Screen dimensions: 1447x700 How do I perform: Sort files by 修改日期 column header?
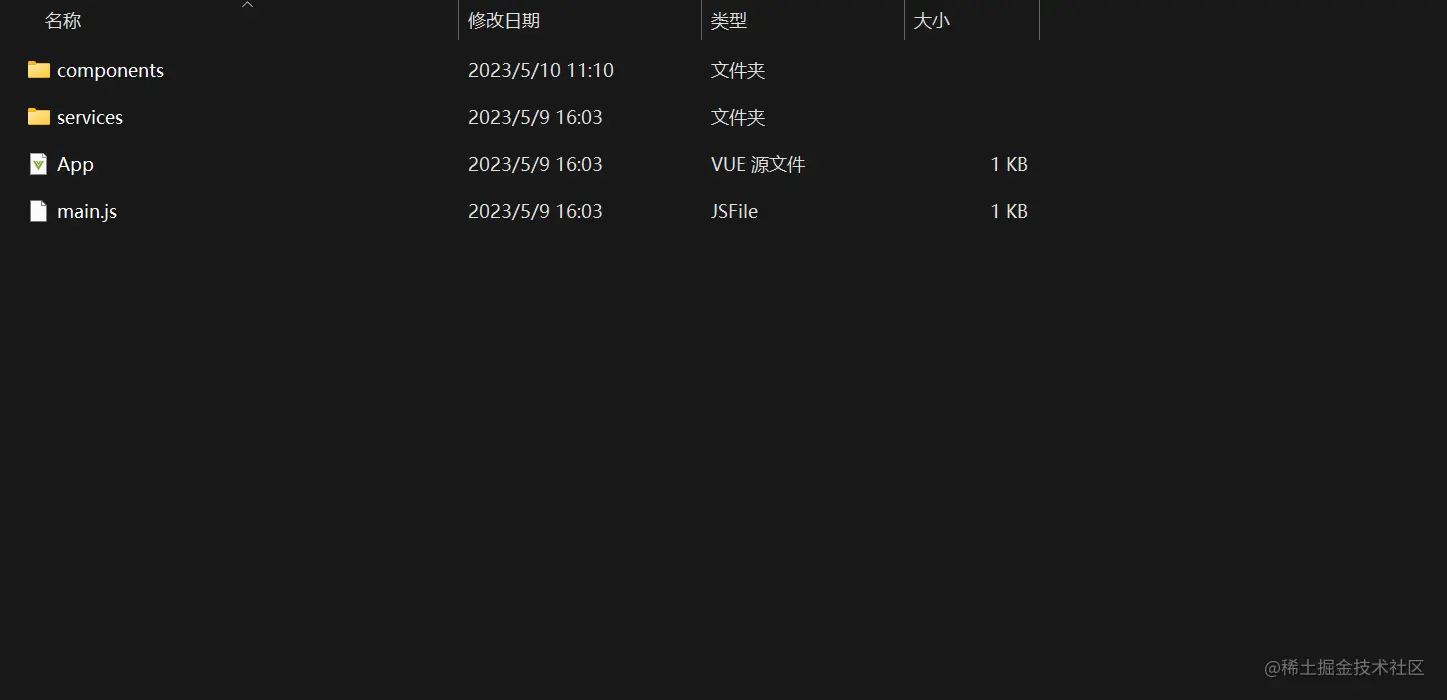click(504, 21)
